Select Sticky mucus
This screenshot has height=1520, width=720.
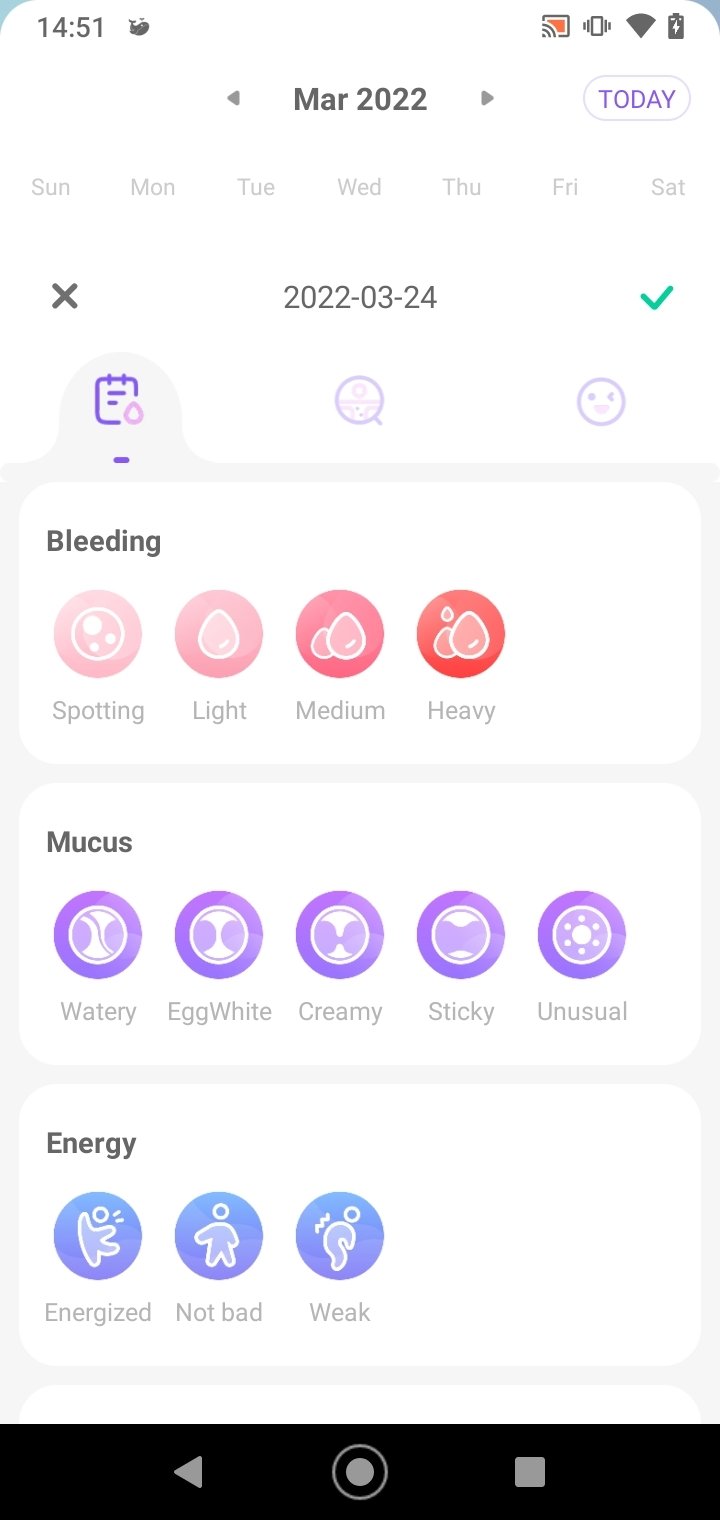(x=461, y=936)
